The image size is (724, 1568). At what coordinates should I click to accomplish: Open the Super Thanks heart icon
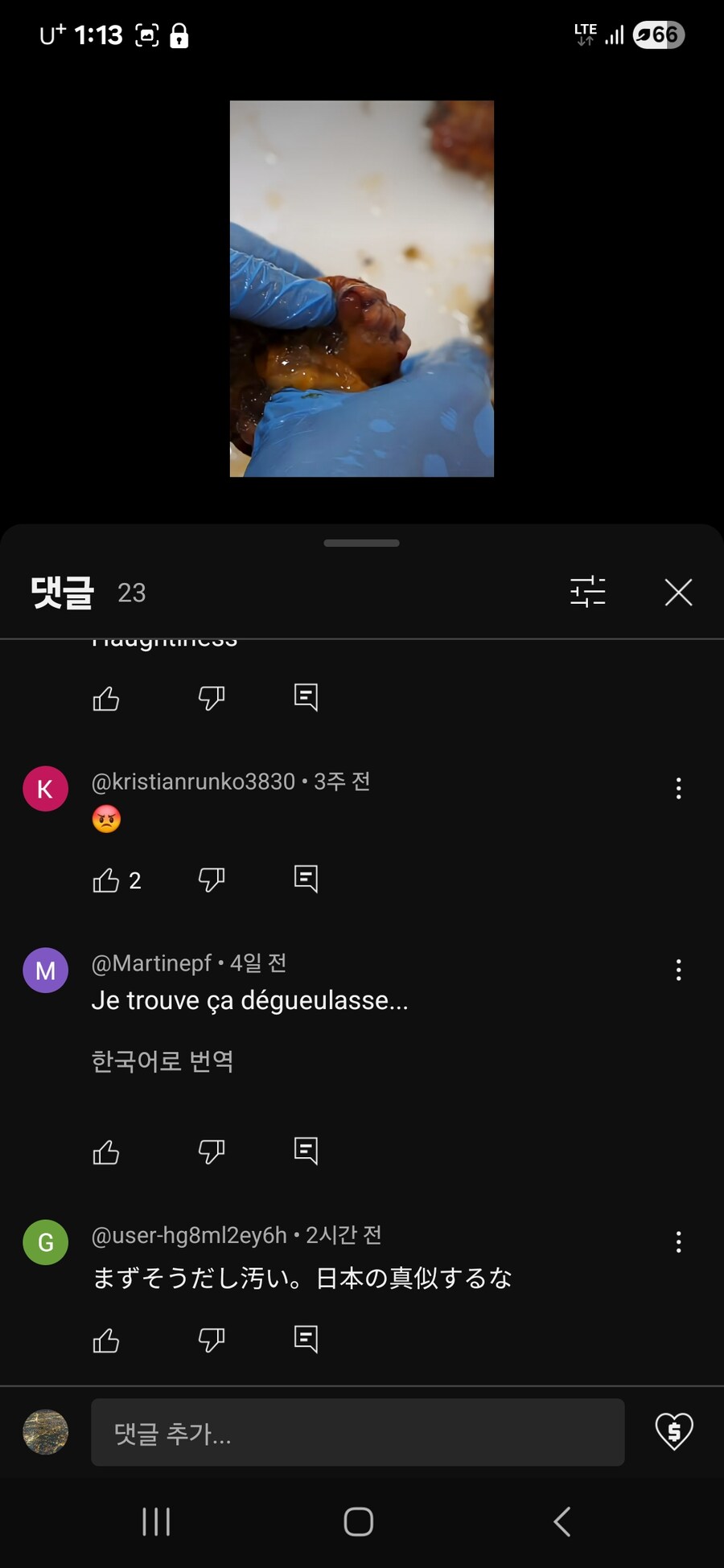point(673,1431)
